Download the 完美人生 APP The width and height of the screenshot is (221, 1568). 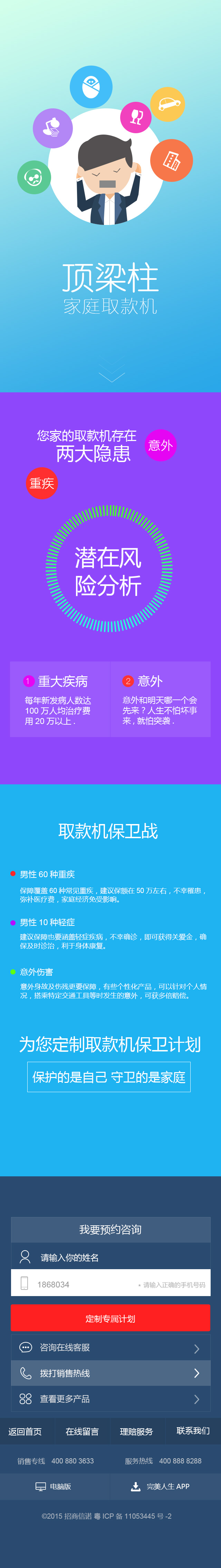(161, 1486)
